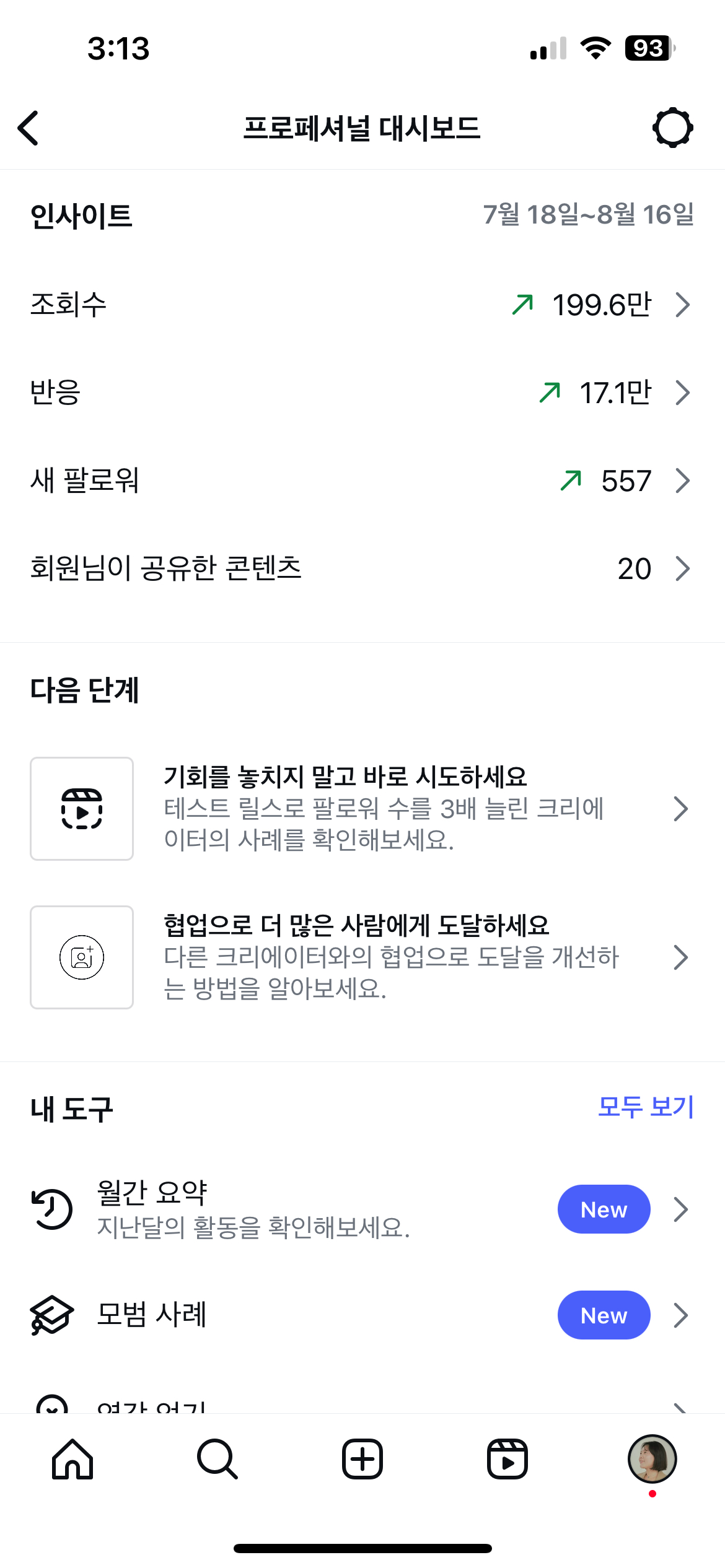The width and height of the screenshot is (725, 1568).
Task: Open dashboard settings gear
Action: pos(672,128)
